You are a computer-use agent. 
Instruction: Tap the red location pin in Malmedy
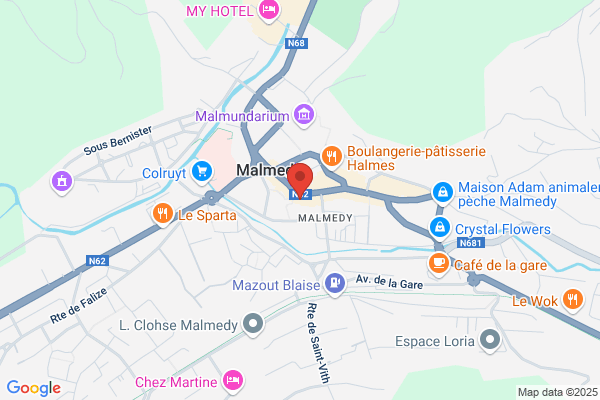(300, 180)
